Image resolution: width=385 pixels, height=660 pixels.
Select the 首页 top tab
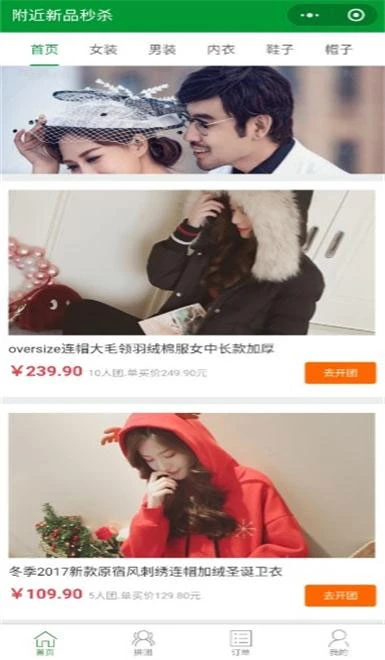coord(44,50)
